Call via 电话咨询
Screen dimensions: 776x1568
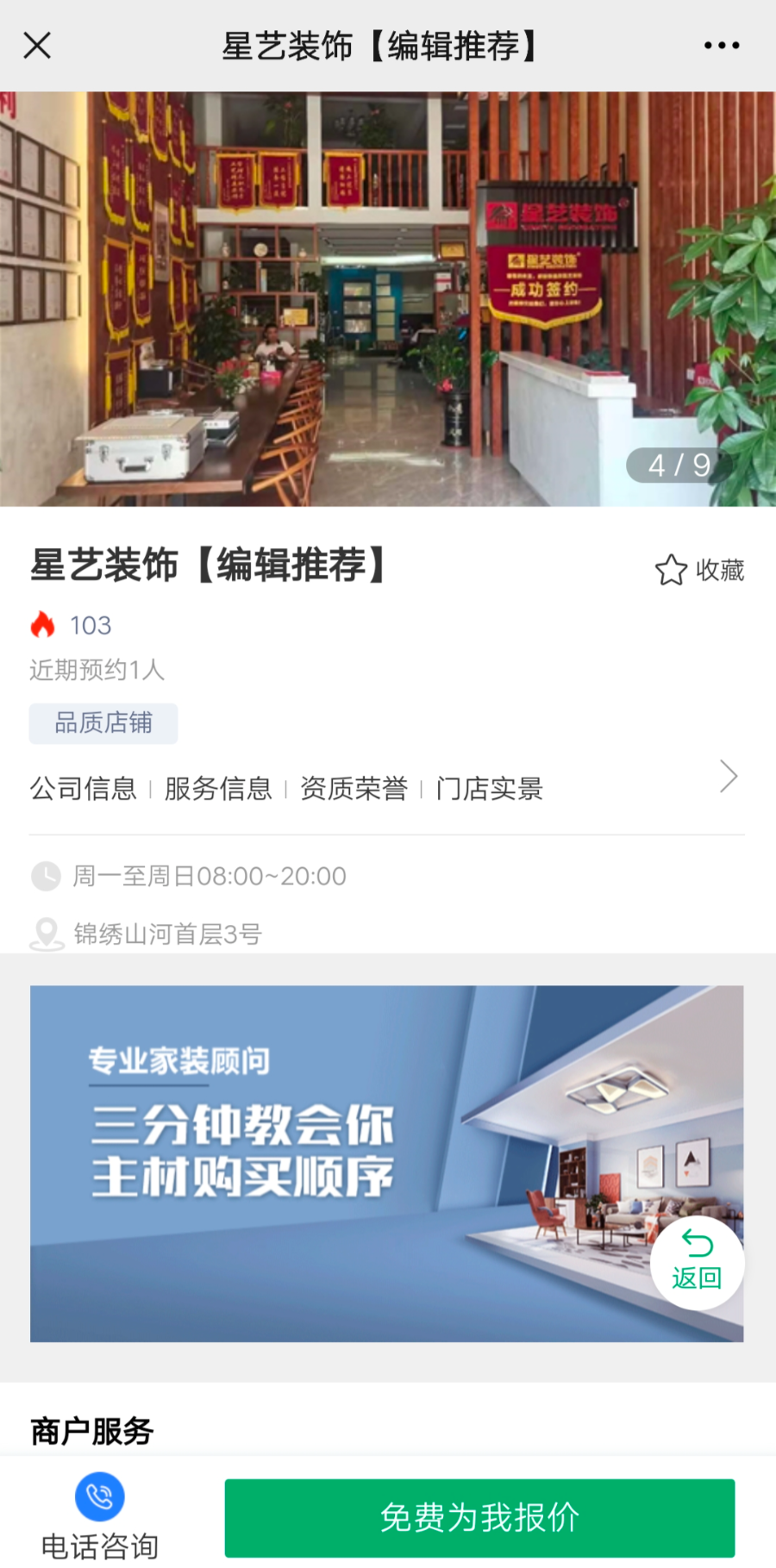coord(100,1515)
